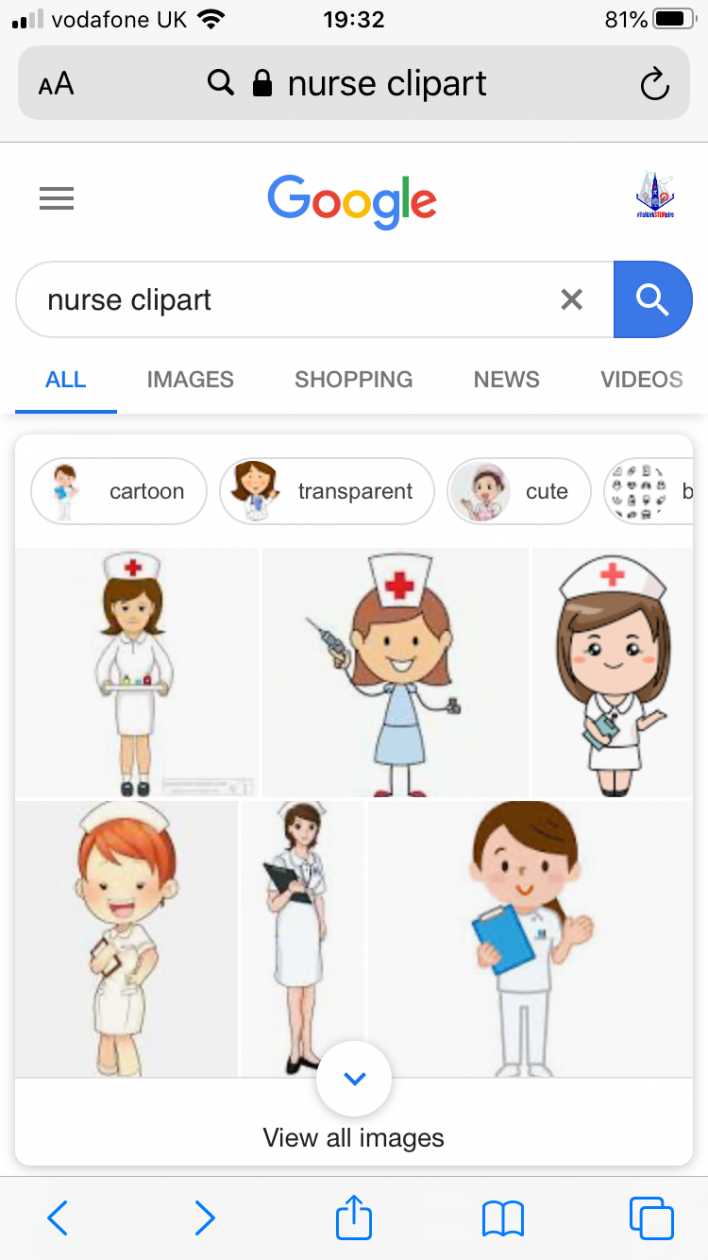
Task: Switch to the News tab
Action: pyautogui.click(x=506, y=380)
